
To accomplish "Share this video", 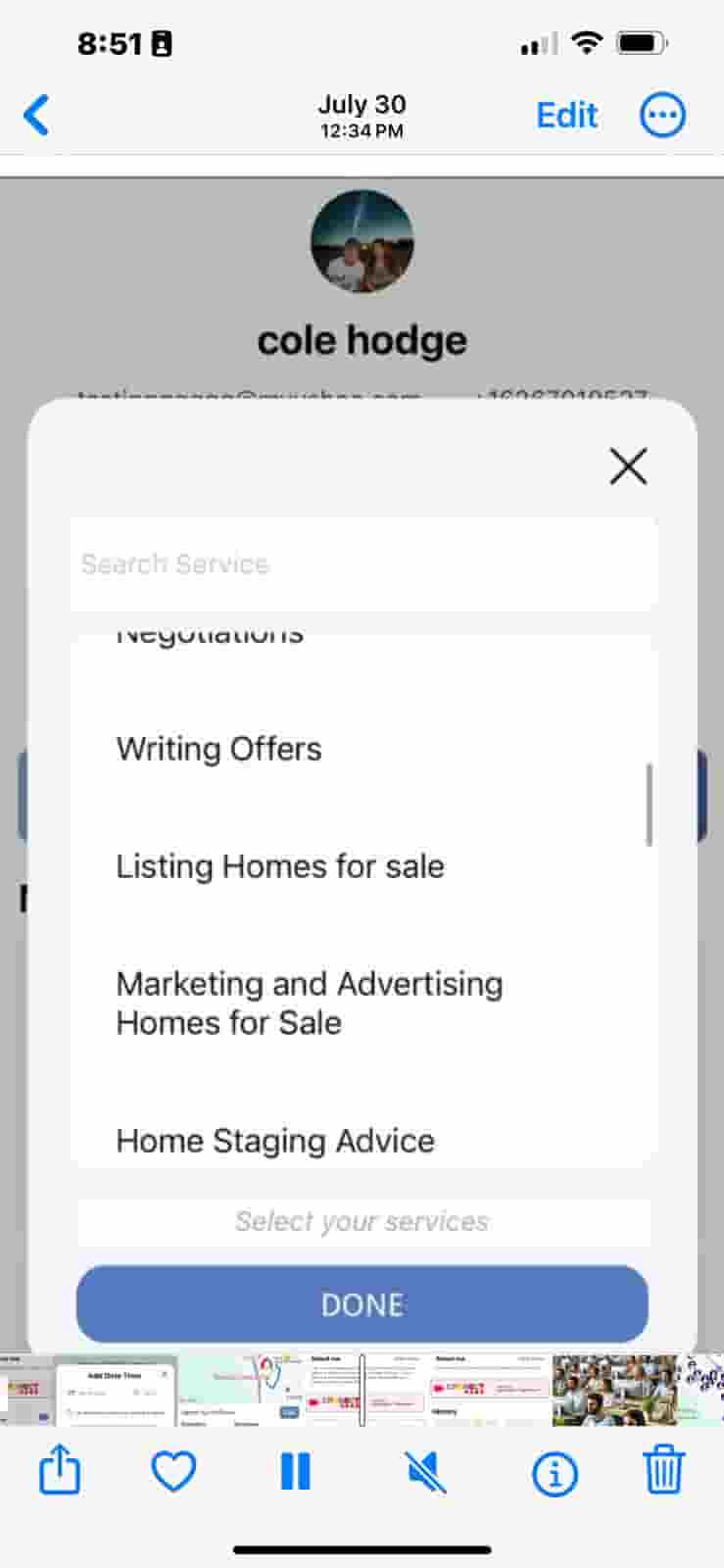I will pyautogui.click(x=60, y=1470).
